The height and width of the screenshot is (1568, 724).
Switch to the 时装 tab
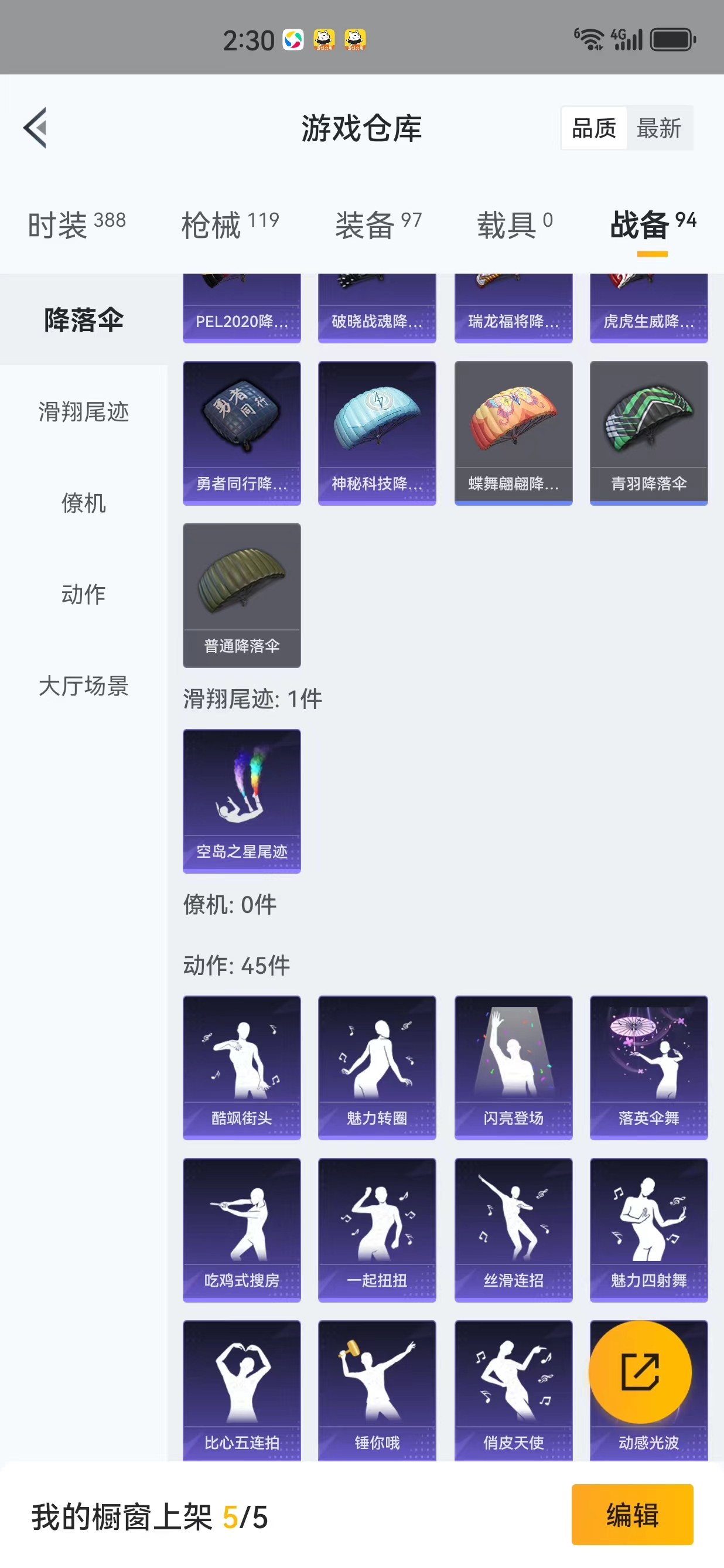[77, 224]
